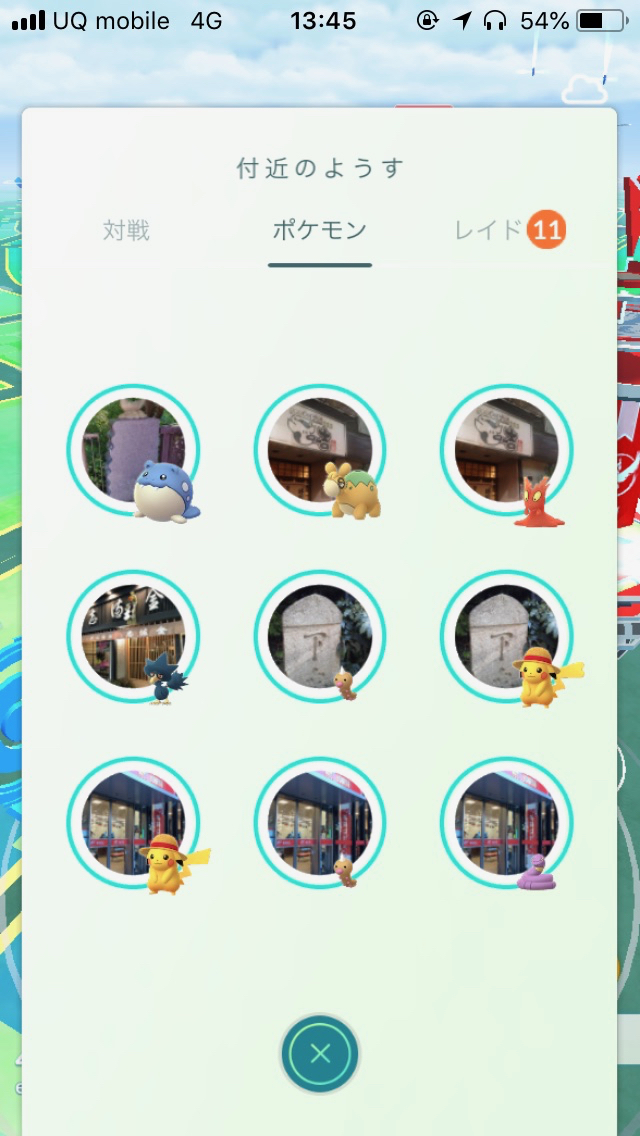This screenshot has width=640, height=1136.
Task: Select the Weedle at the storefront
Action: [x=320, y=822]
